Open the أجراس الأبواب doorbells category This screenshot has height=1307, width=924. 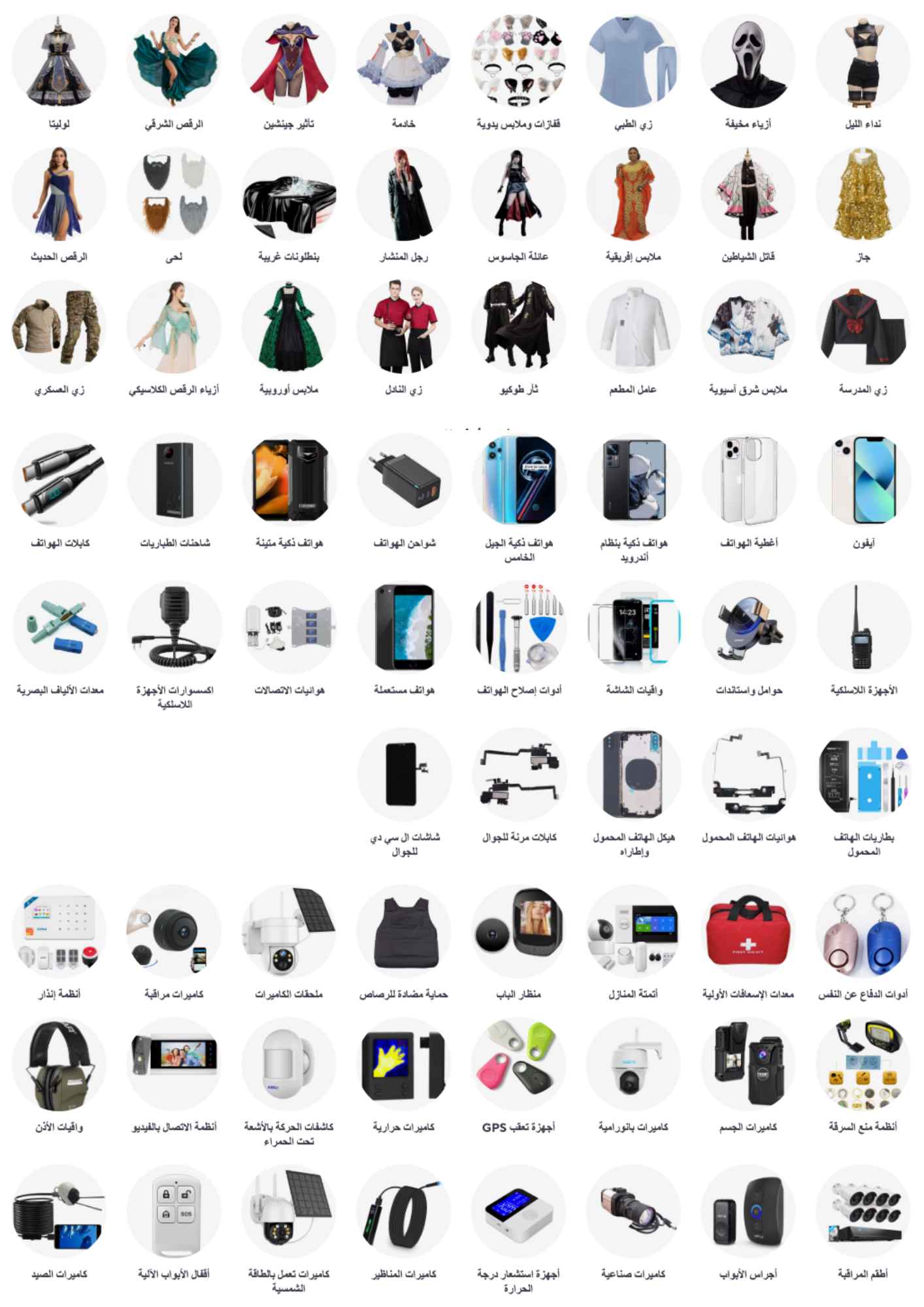point(748,1212)
